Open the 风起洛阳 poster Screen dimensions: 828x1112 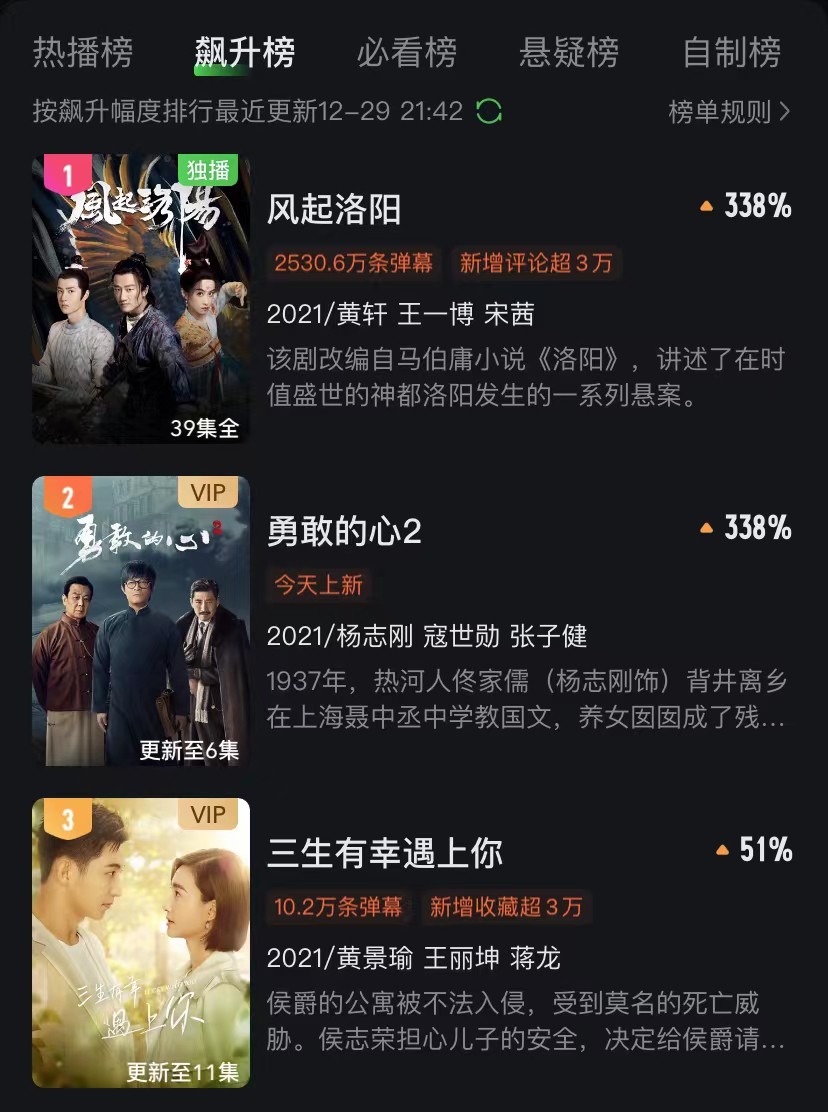[141, 299]
